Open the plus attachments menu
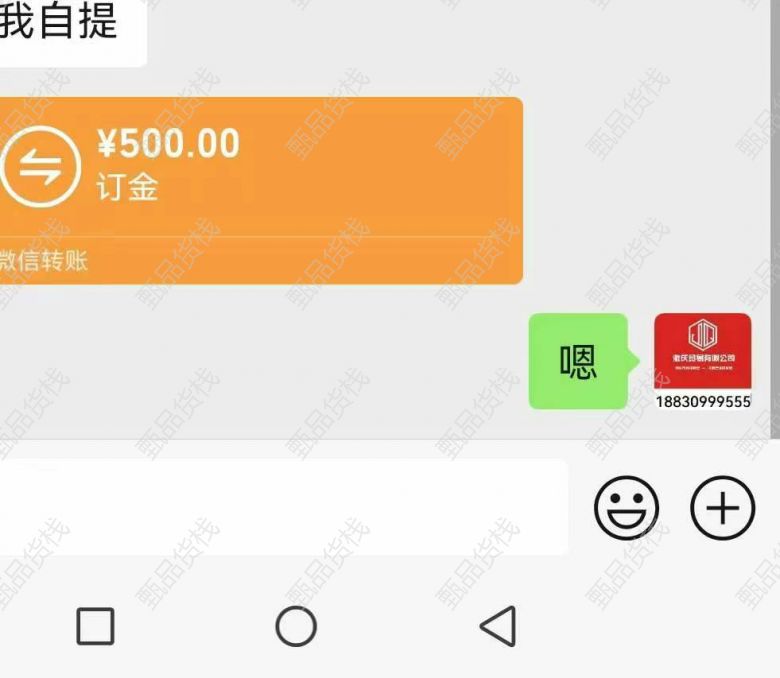The width and height of the screenshot is (780, 678). pos(722,508)
